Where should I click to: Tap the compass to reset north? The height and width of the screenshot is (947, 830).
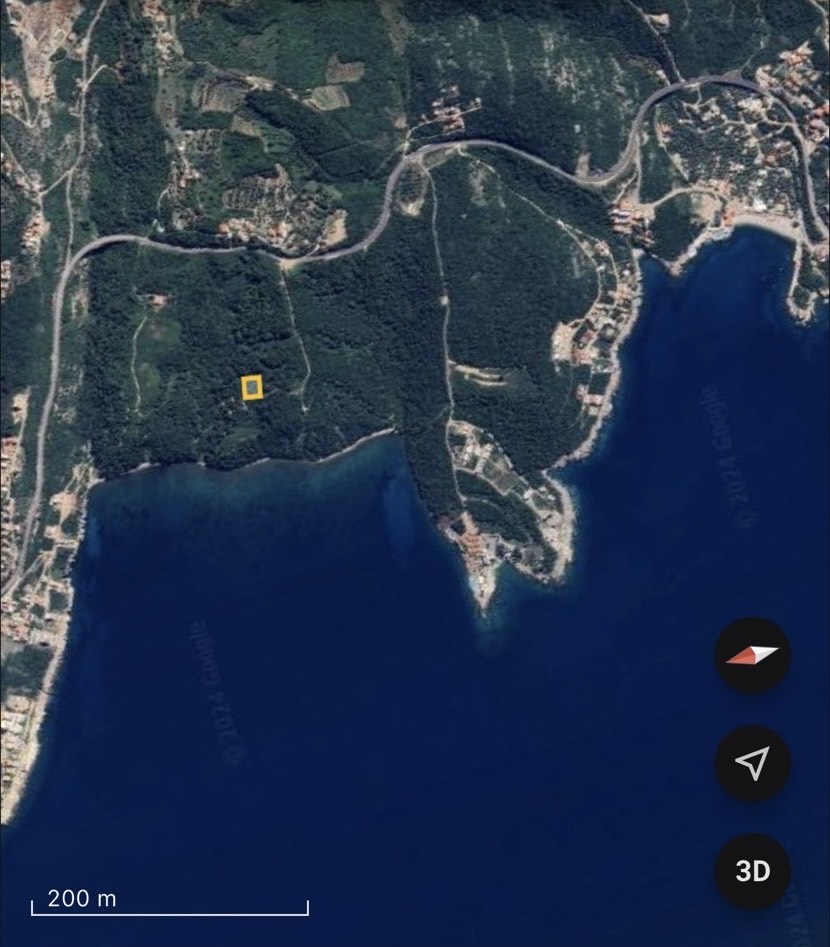point(752,656)
